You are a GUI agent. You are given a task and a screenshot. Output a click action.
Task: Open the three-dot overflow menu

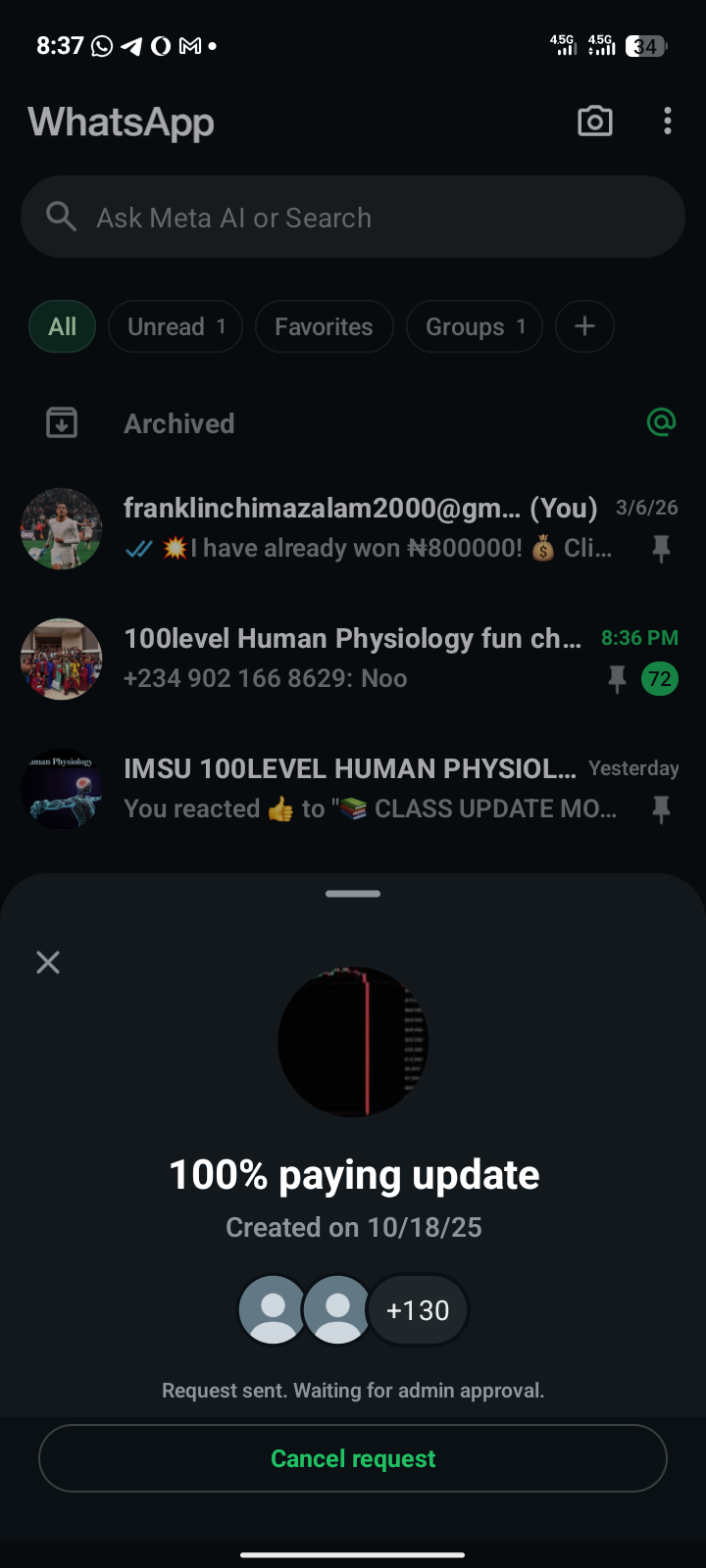(668, 122)
